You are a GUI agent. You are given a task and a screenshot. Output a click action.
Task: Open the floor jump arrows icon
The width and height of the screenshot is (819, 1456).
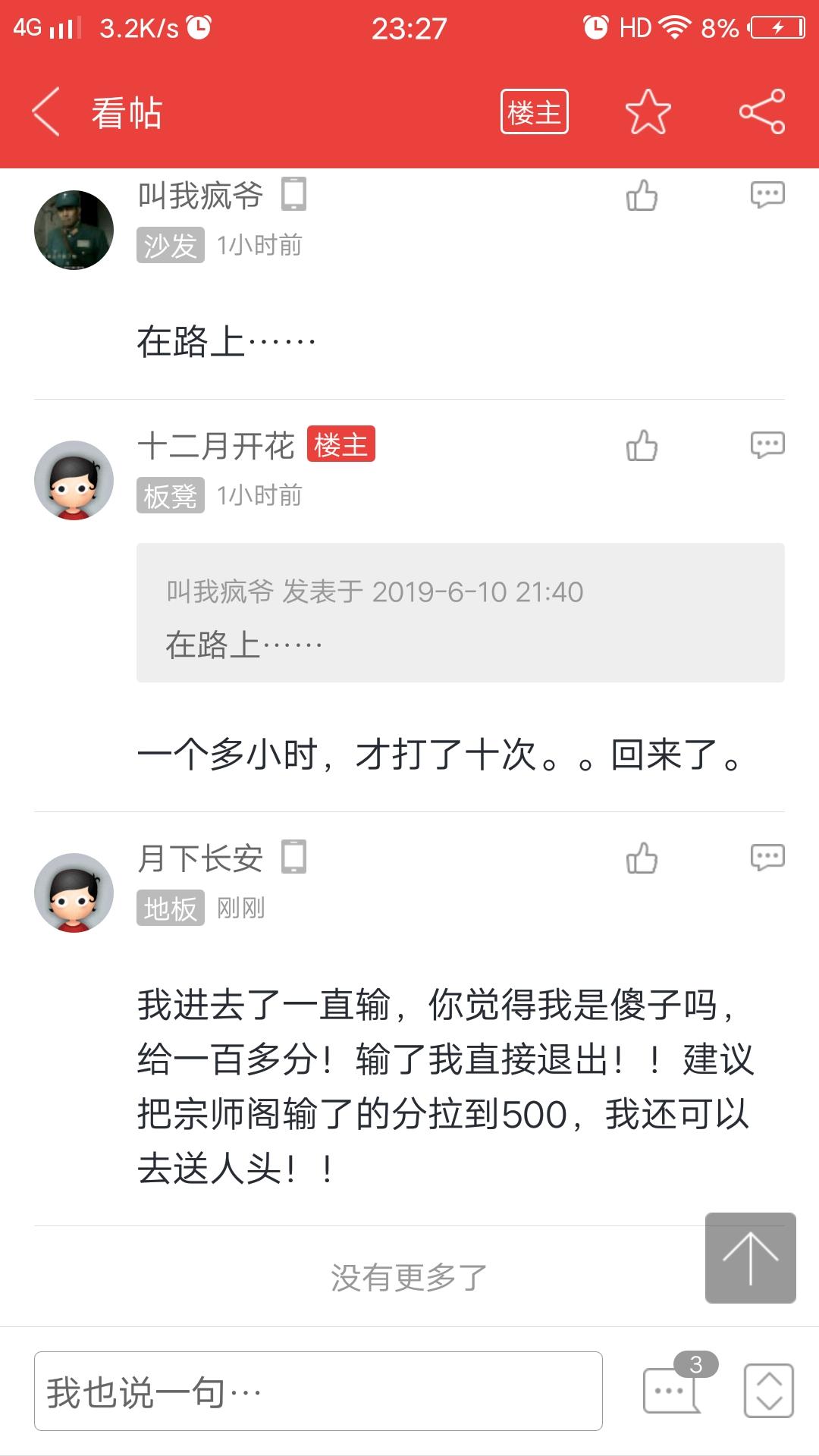[768, 1390]
